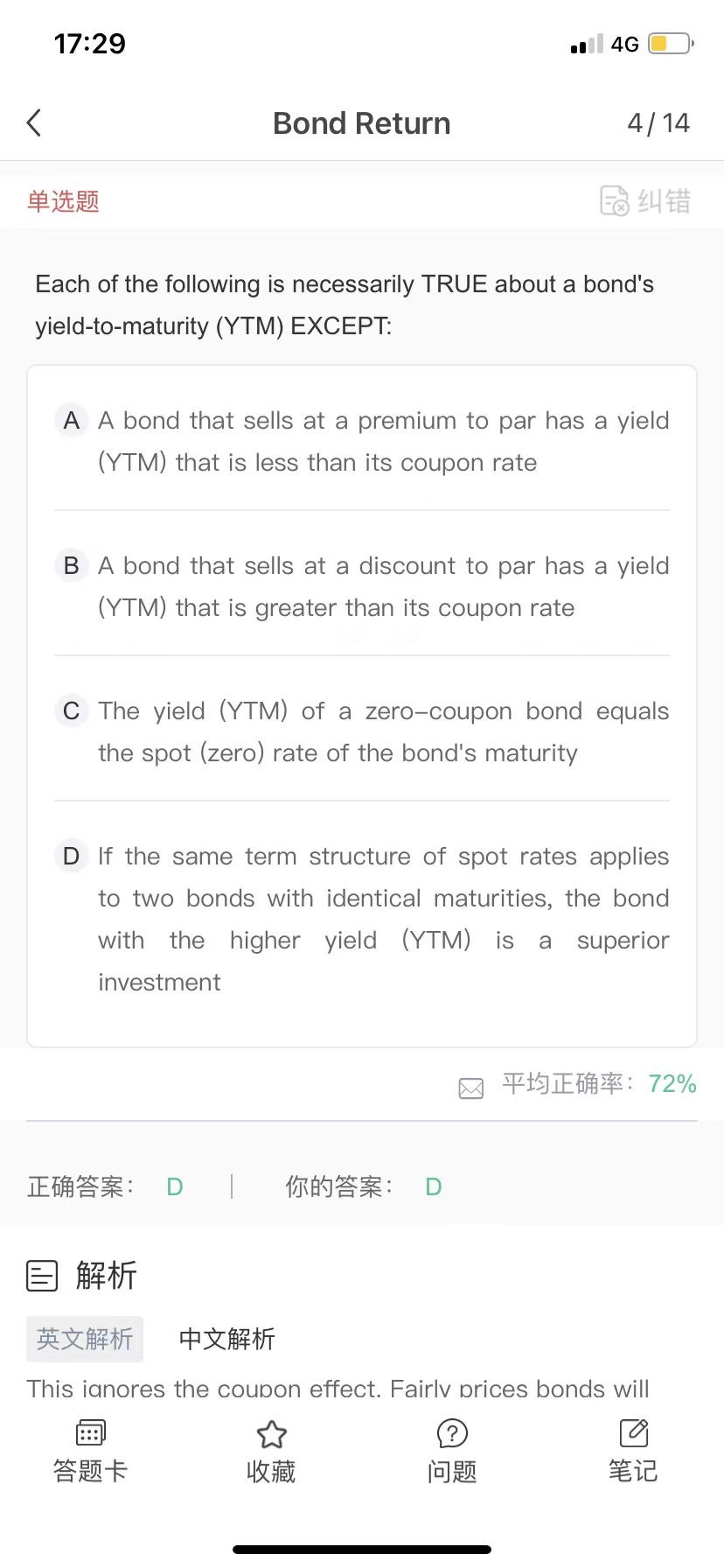The width and height of the screenshot is (724, 1568).
Task: Switch to 中文解析 tab
Action: tap(226, 1339)
